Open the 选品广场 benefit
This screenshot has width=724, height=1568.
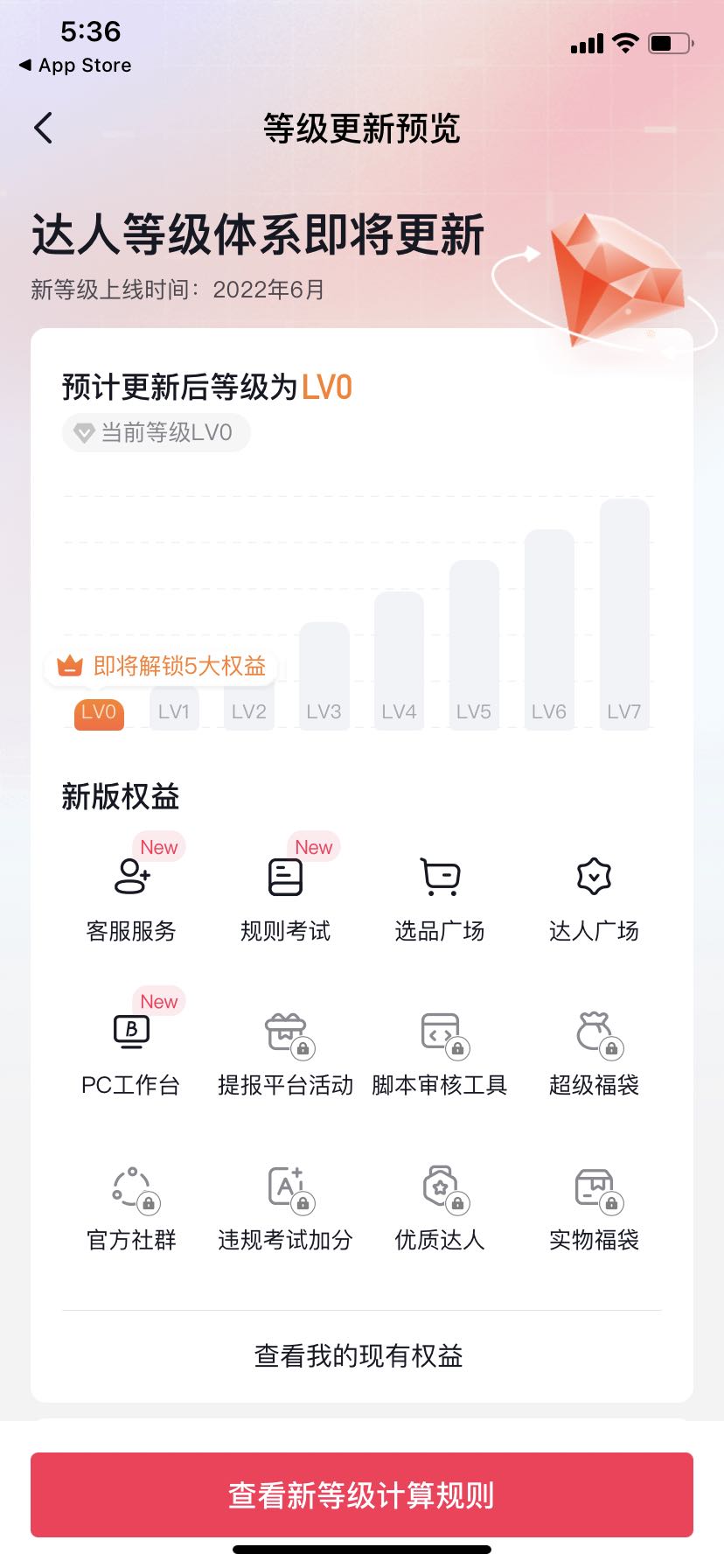tap(440, 897)
